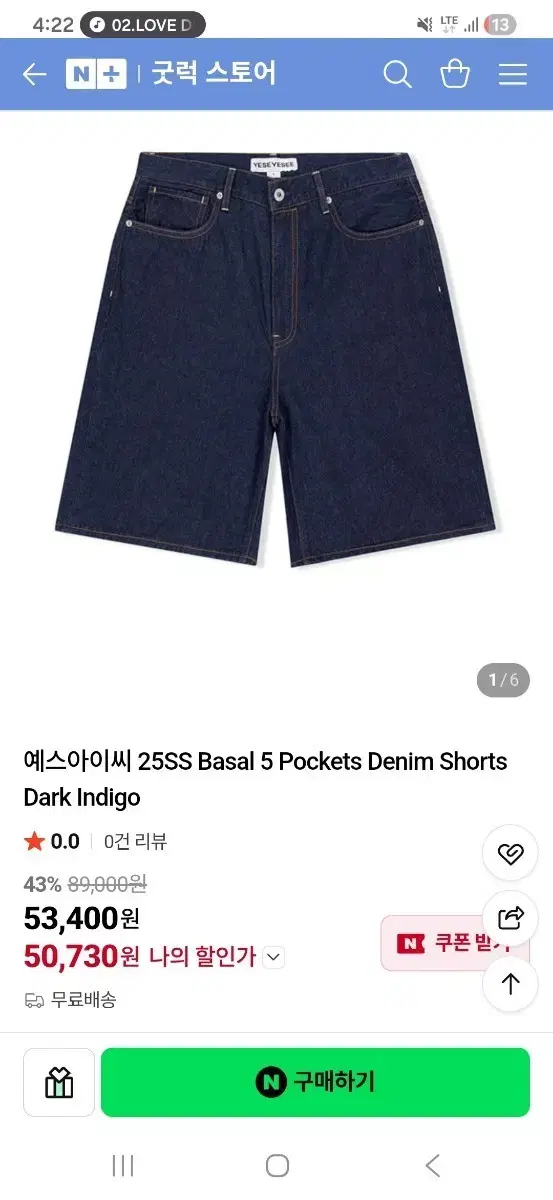View the denim shorts product image
Viewport: 553px width, 1200px height.
tap(276, 358)
